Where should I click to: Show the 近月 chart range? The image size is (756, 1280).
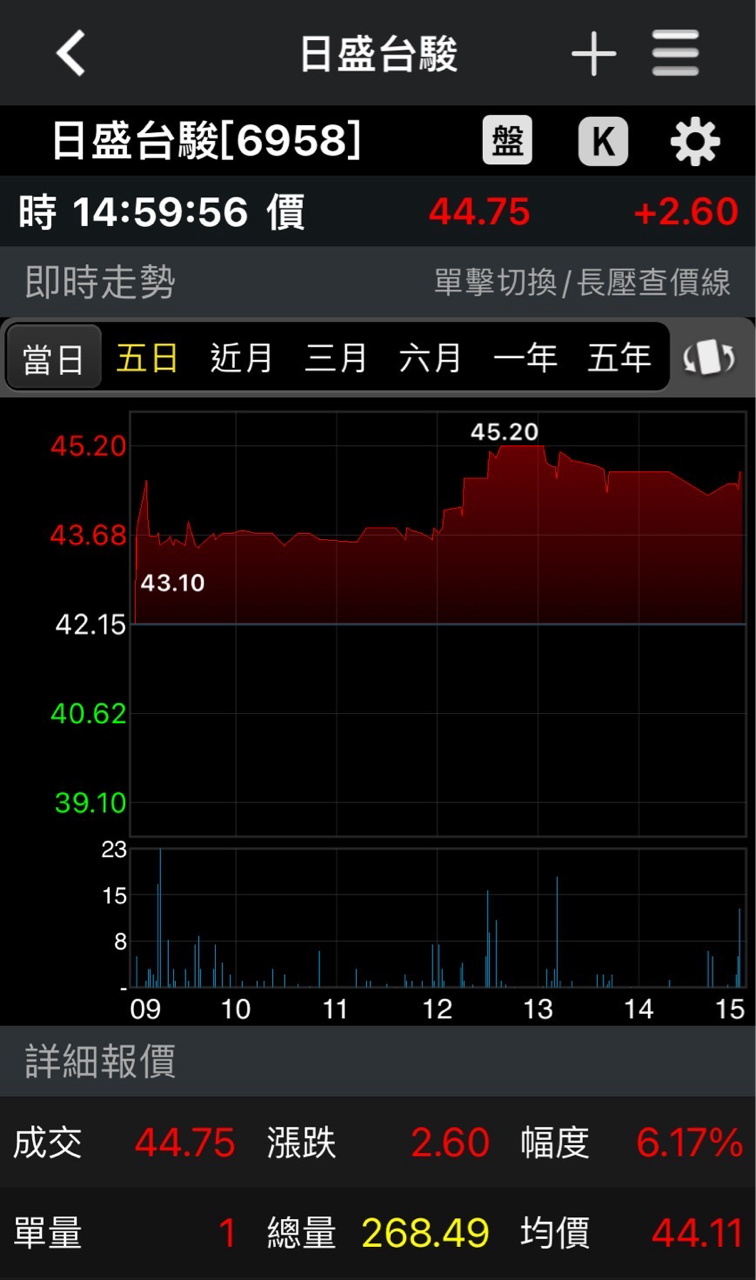(241, 358)
